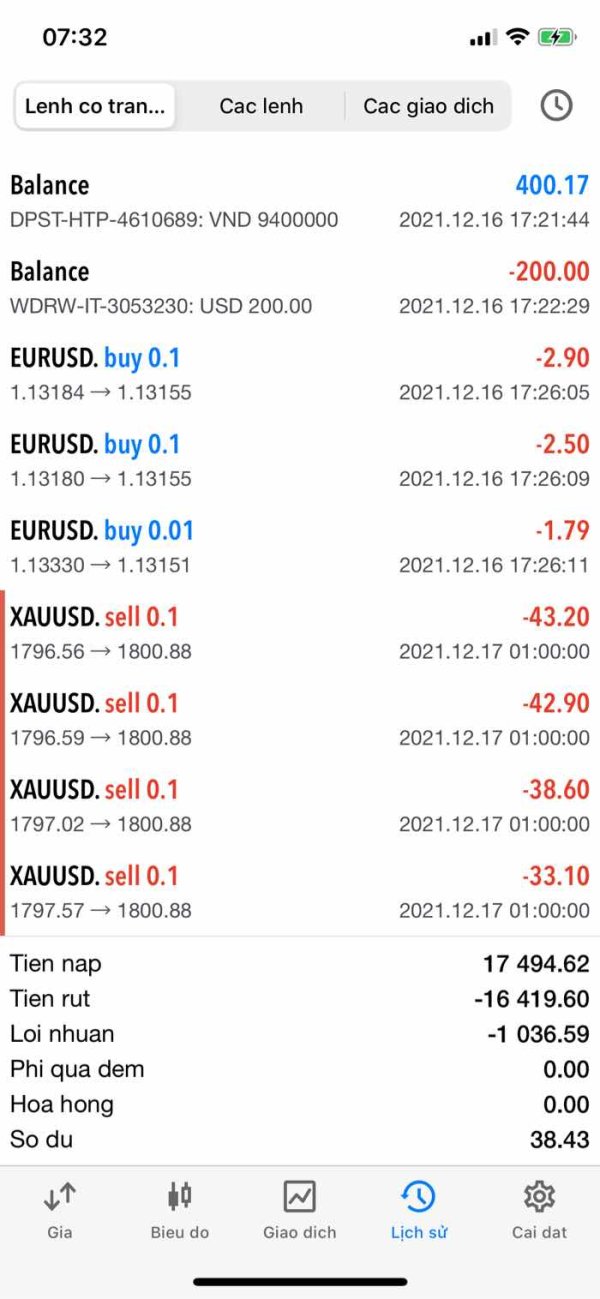Open the Bieu do chart tab
The width and height of the screenshot is (600, 1299).
pyautogui.click(x=180, y=1209)
